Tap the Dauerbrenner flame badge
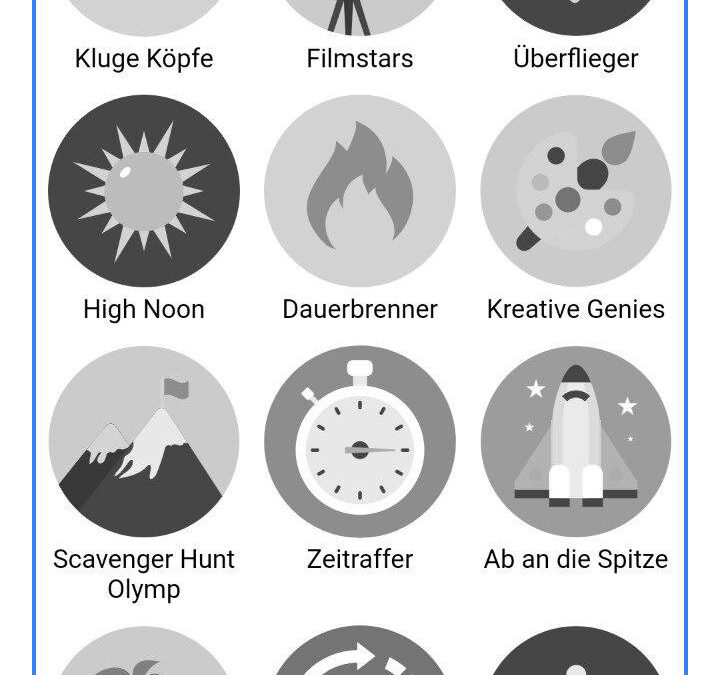The width and height of the screenshot is (720, 675). tap(360, 191)
